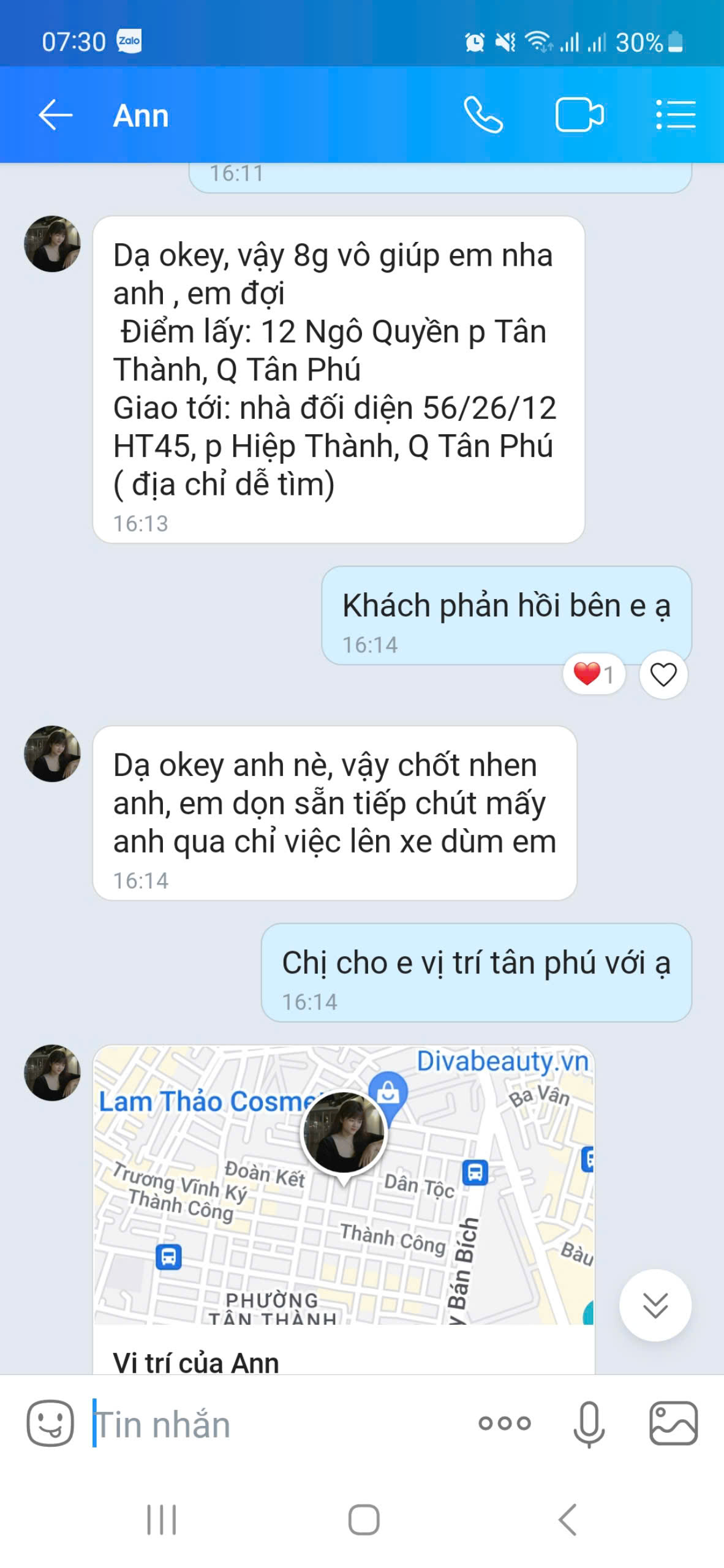Open Ann's profile from the top avatar

[x=52, y=244]
